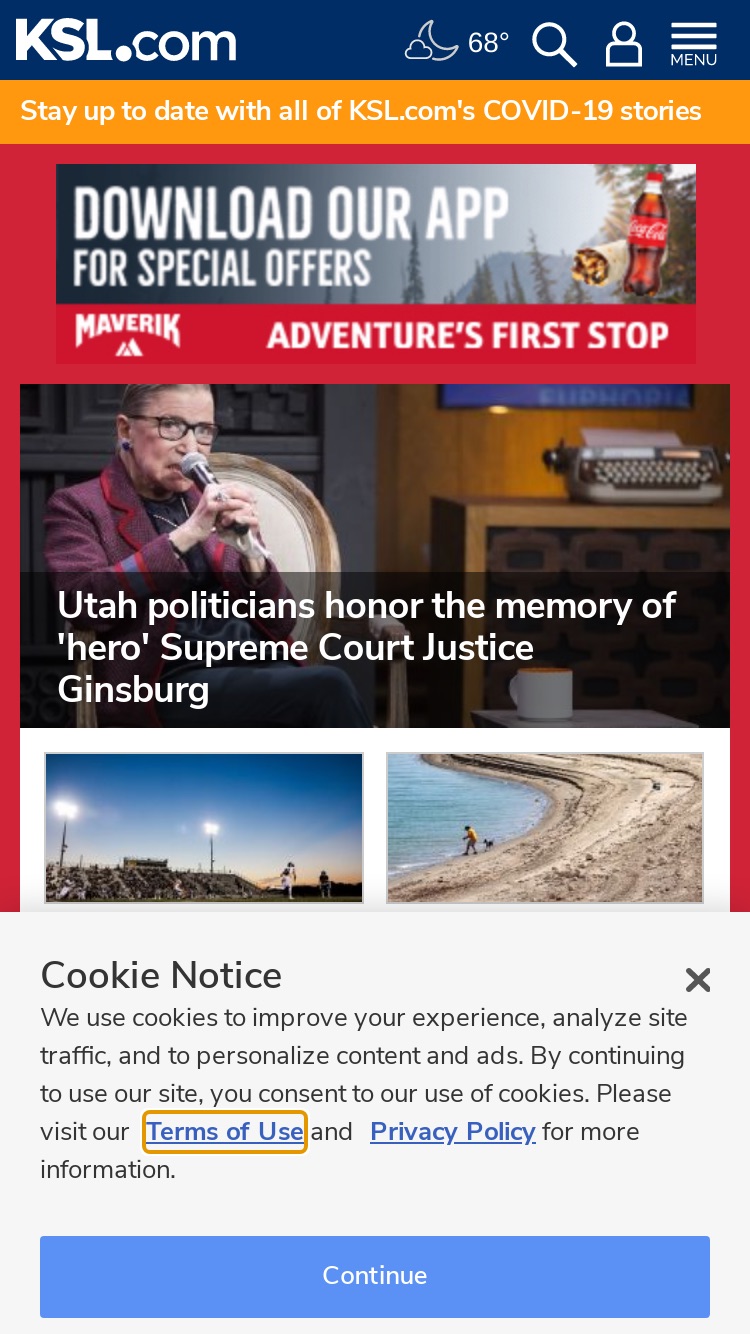
Task: Dismiss the Cookie Notice with X
Action: point(698,980)
